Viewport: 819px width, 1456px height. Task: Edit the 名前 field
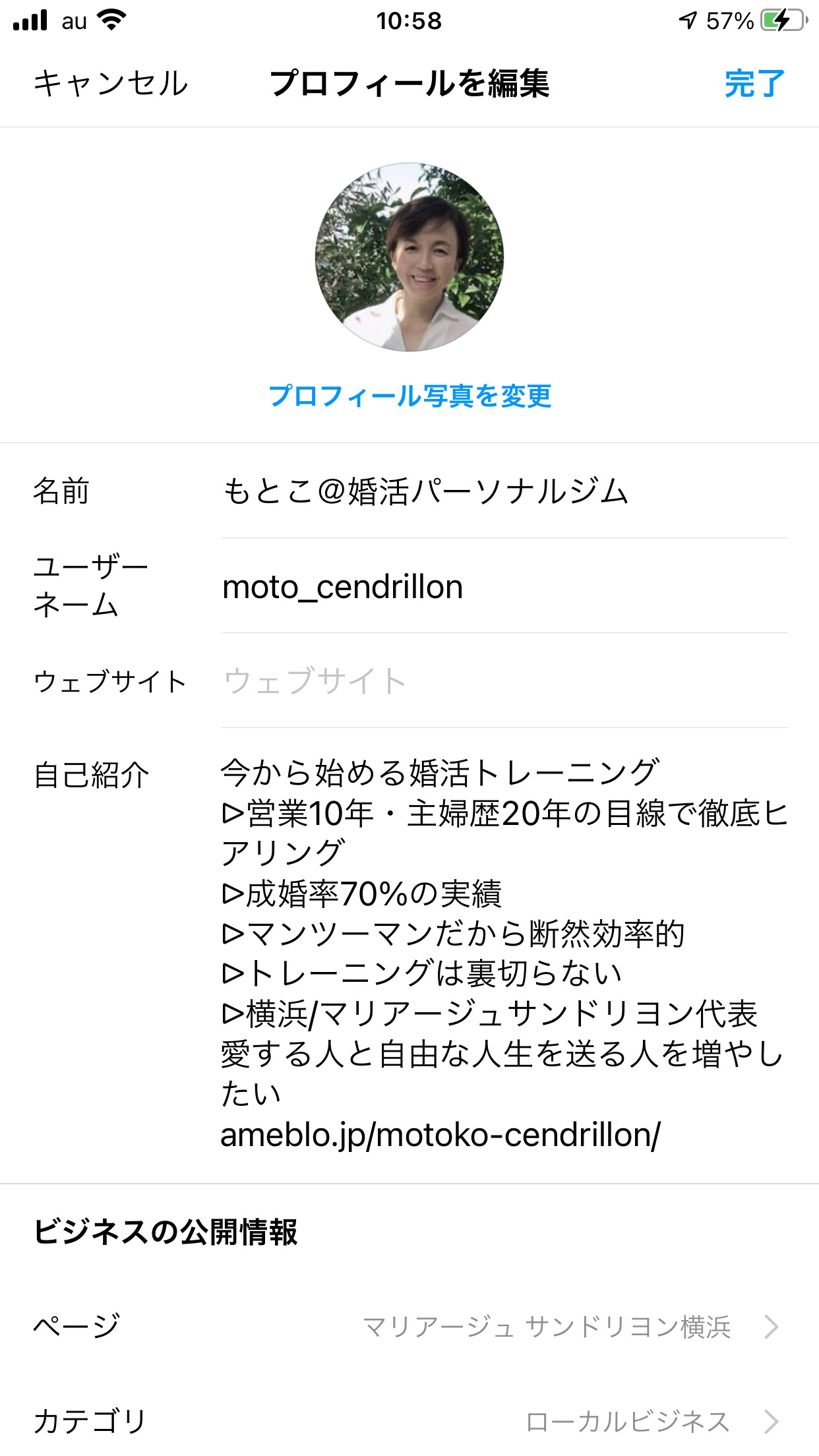504,491
